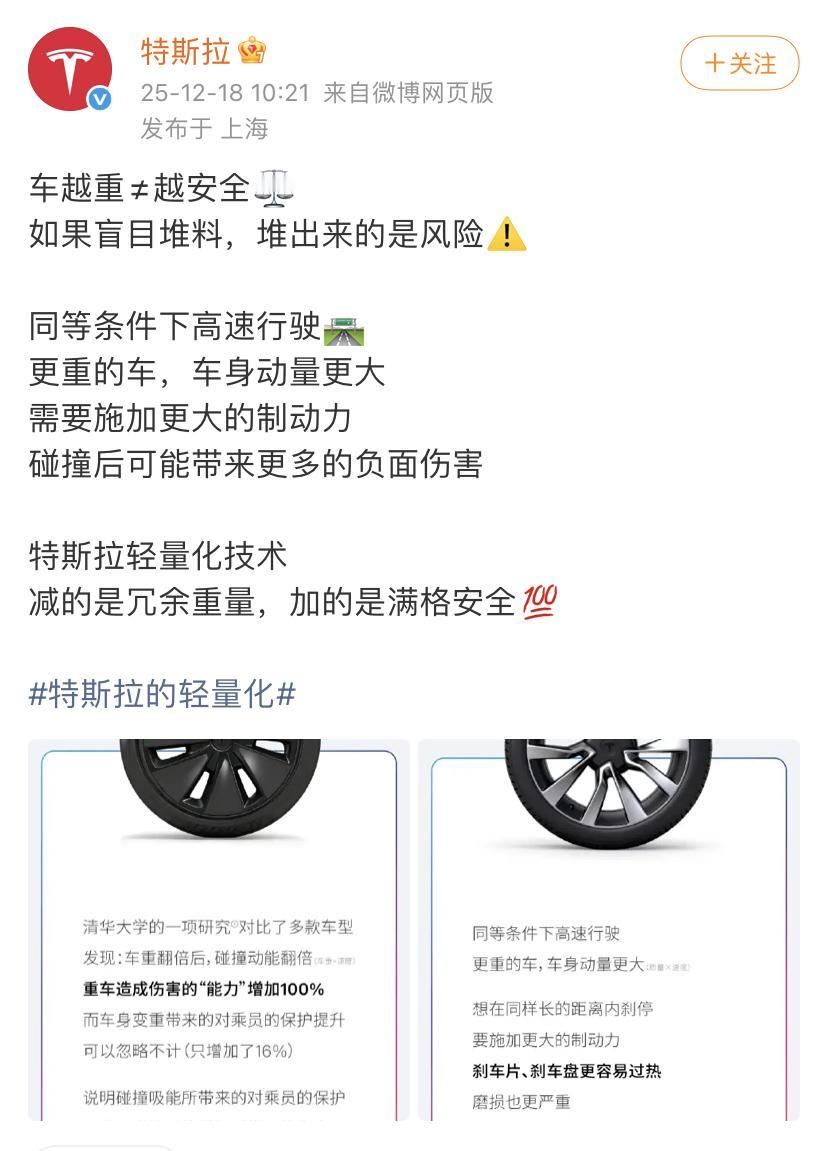Click the Tesla T logo in the avatar
The image size is (828, 1151).
(68, 66)
